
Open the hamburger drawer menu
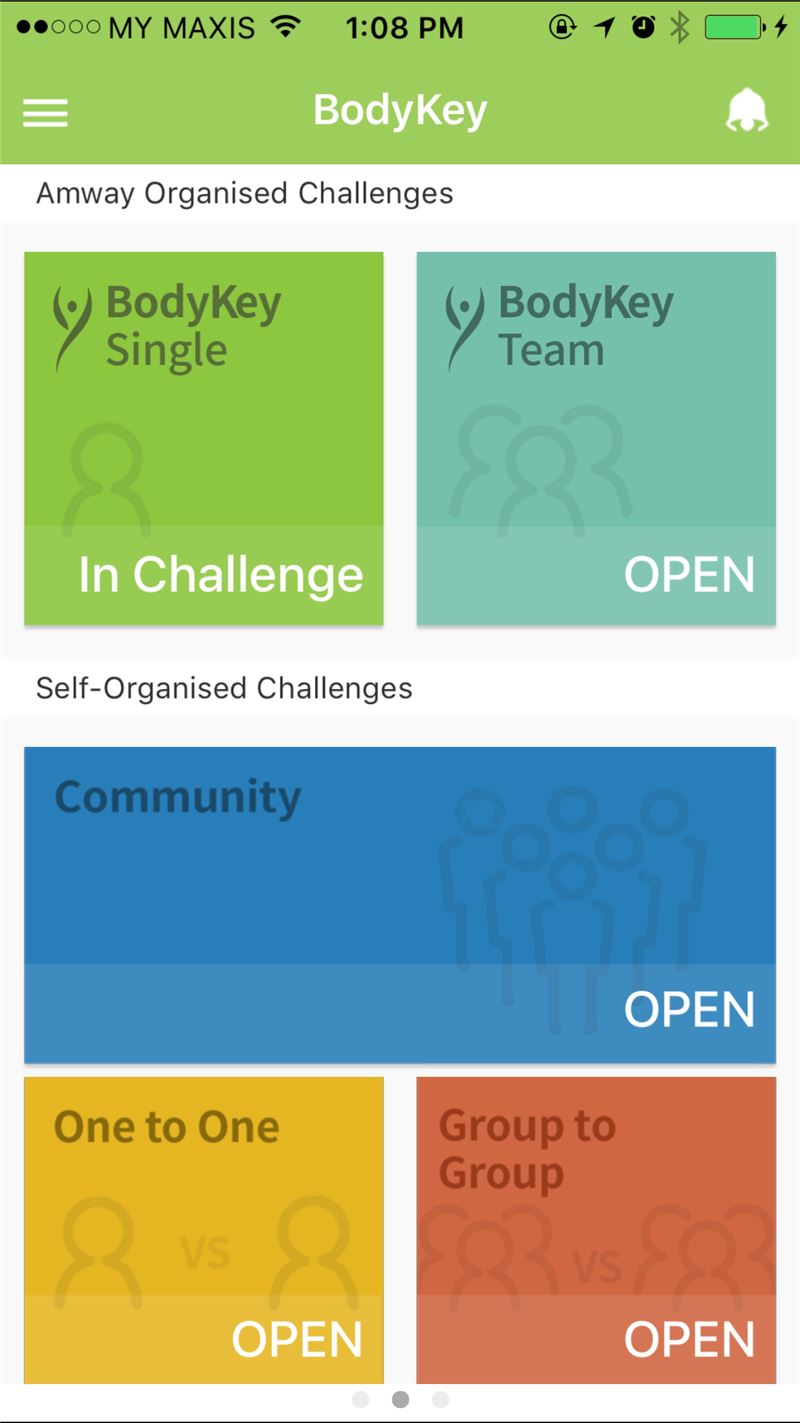click(x=45, y=112)
